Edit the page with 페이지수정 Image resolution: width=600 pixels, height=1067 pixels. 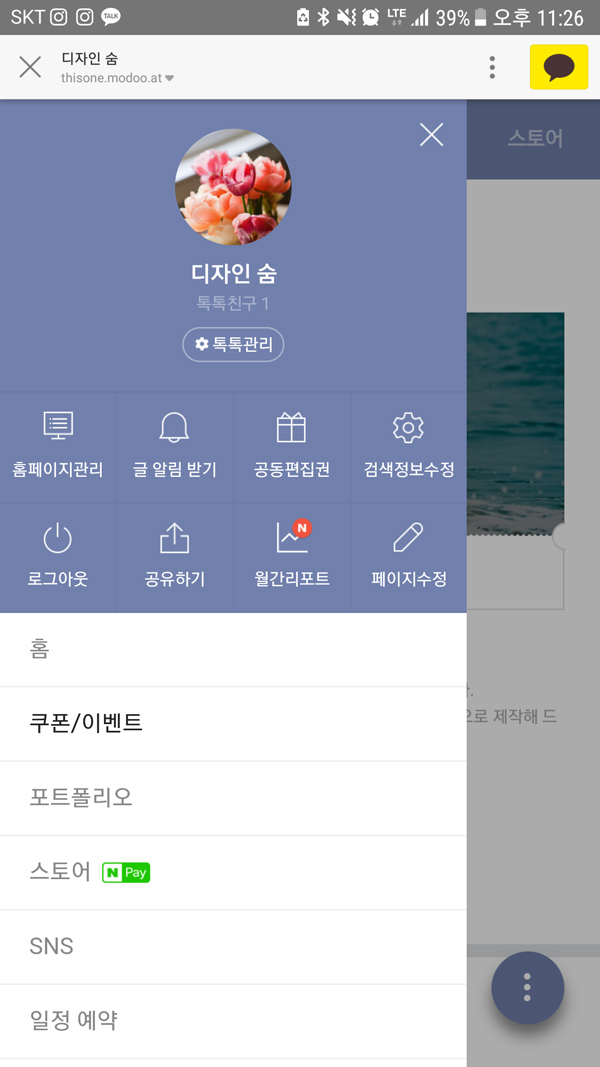coord(408,555)
